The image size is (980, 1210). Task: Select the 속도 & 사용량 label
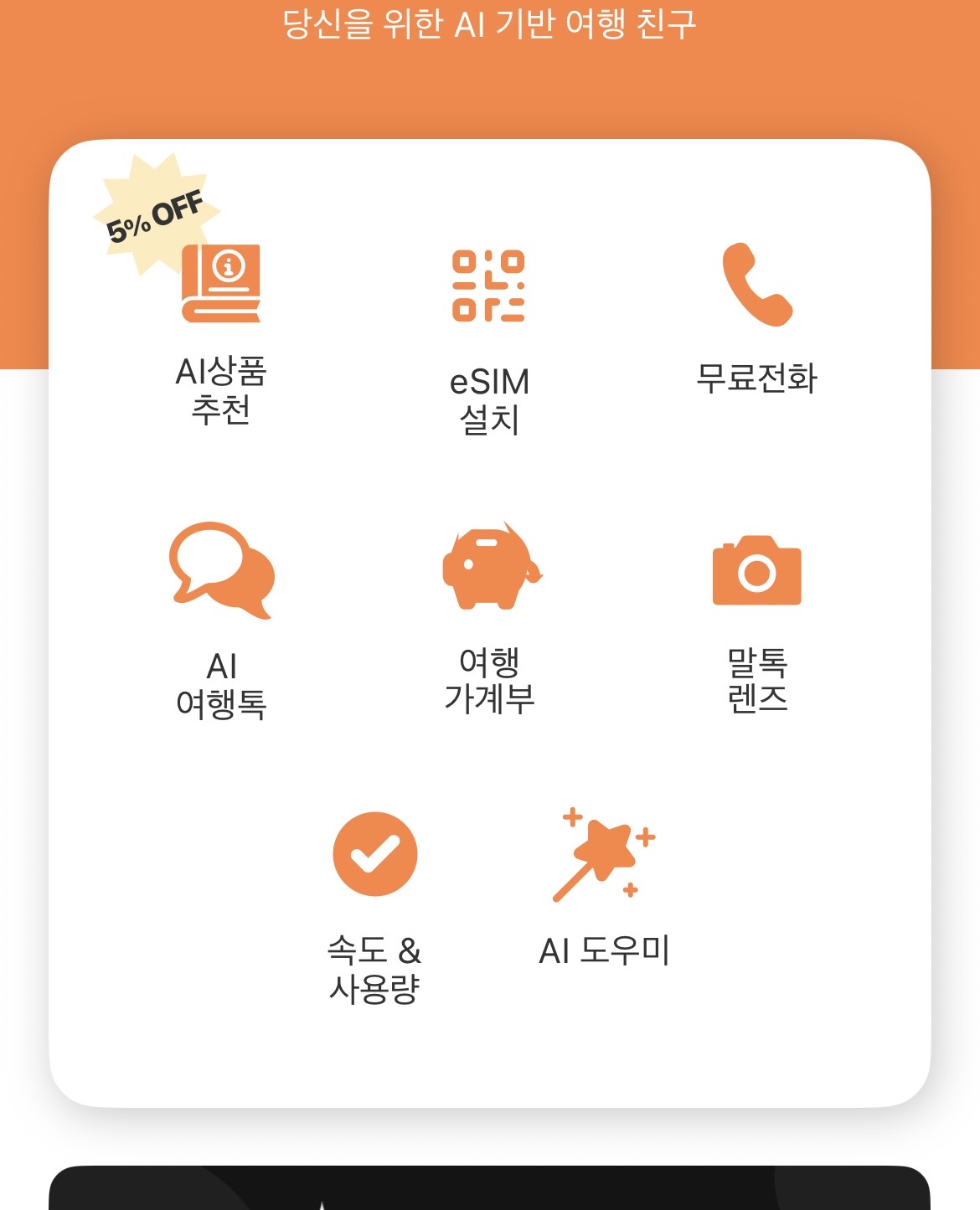pos(376,971)
